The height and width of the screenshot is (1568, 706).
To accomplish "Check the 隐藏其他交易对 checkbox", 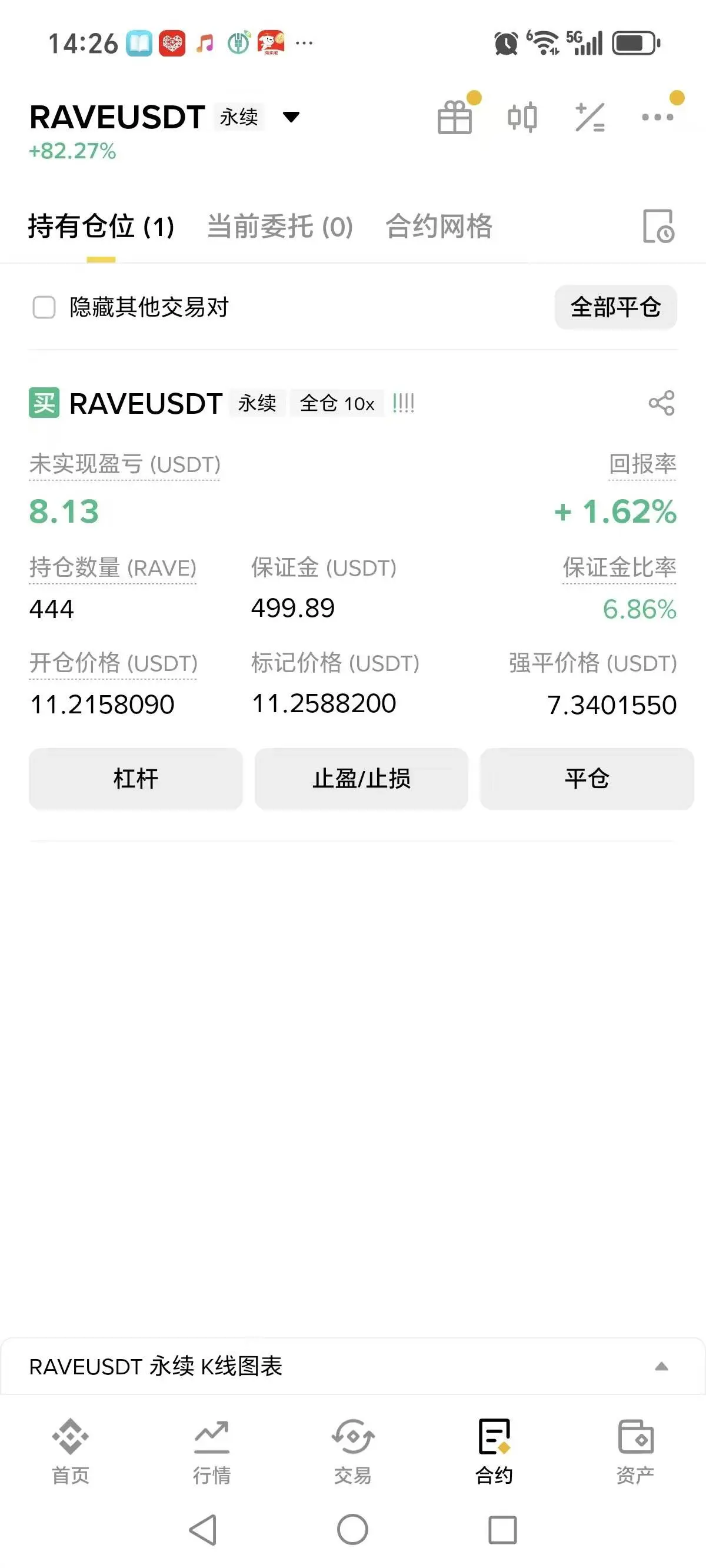I will click(x=44, y=307).
